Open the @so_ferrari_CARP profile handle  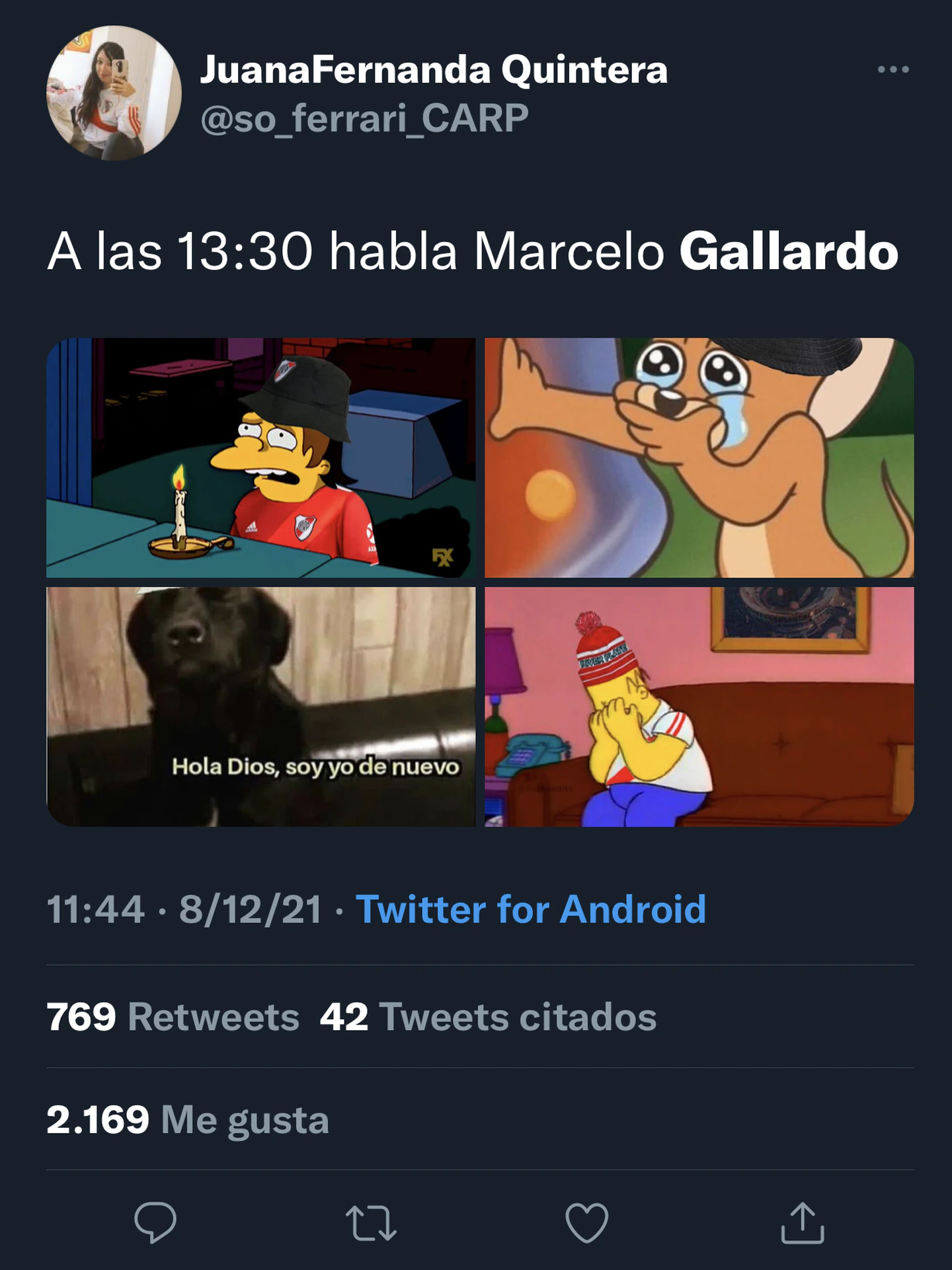pos(364,118)
